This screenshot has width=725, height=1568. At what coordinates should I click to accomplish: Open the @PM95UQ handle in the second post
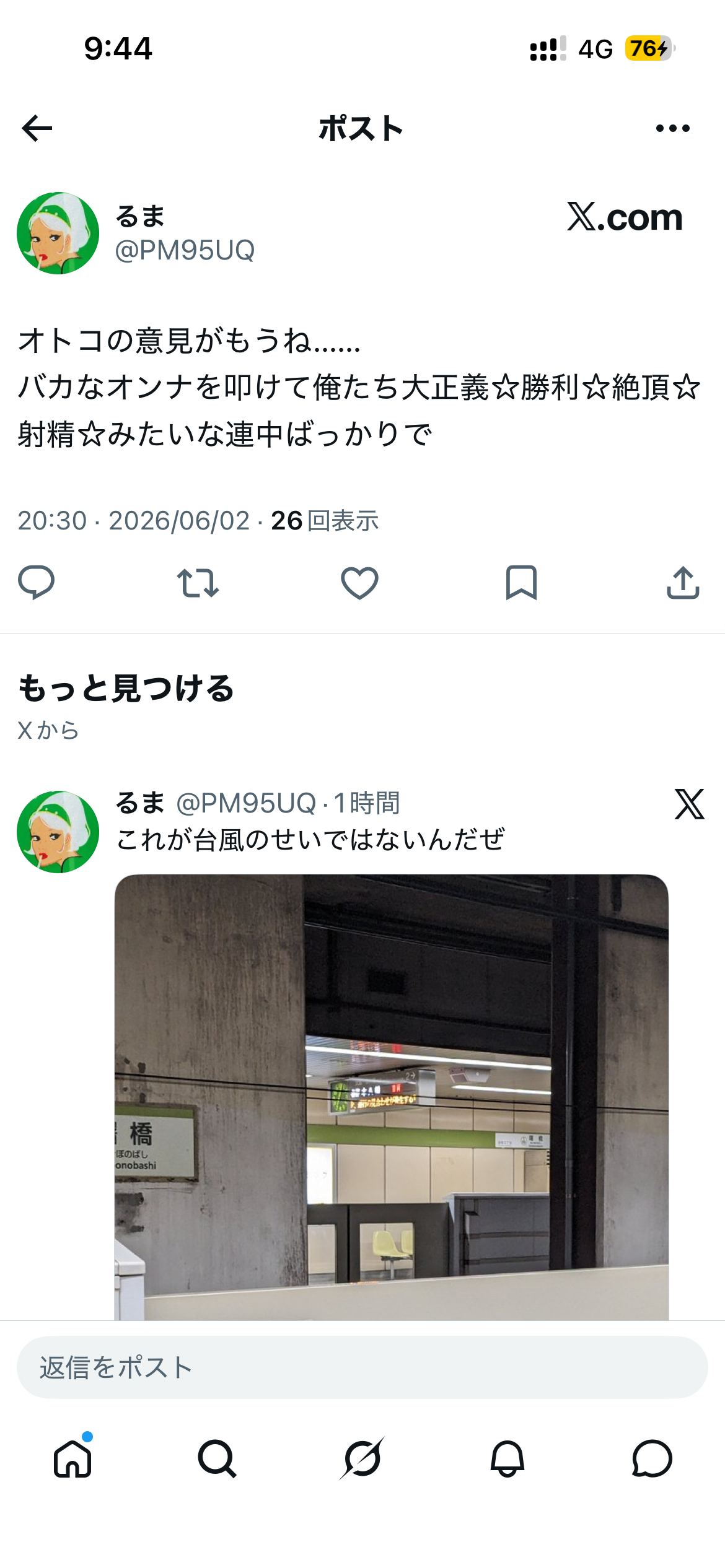246,803
